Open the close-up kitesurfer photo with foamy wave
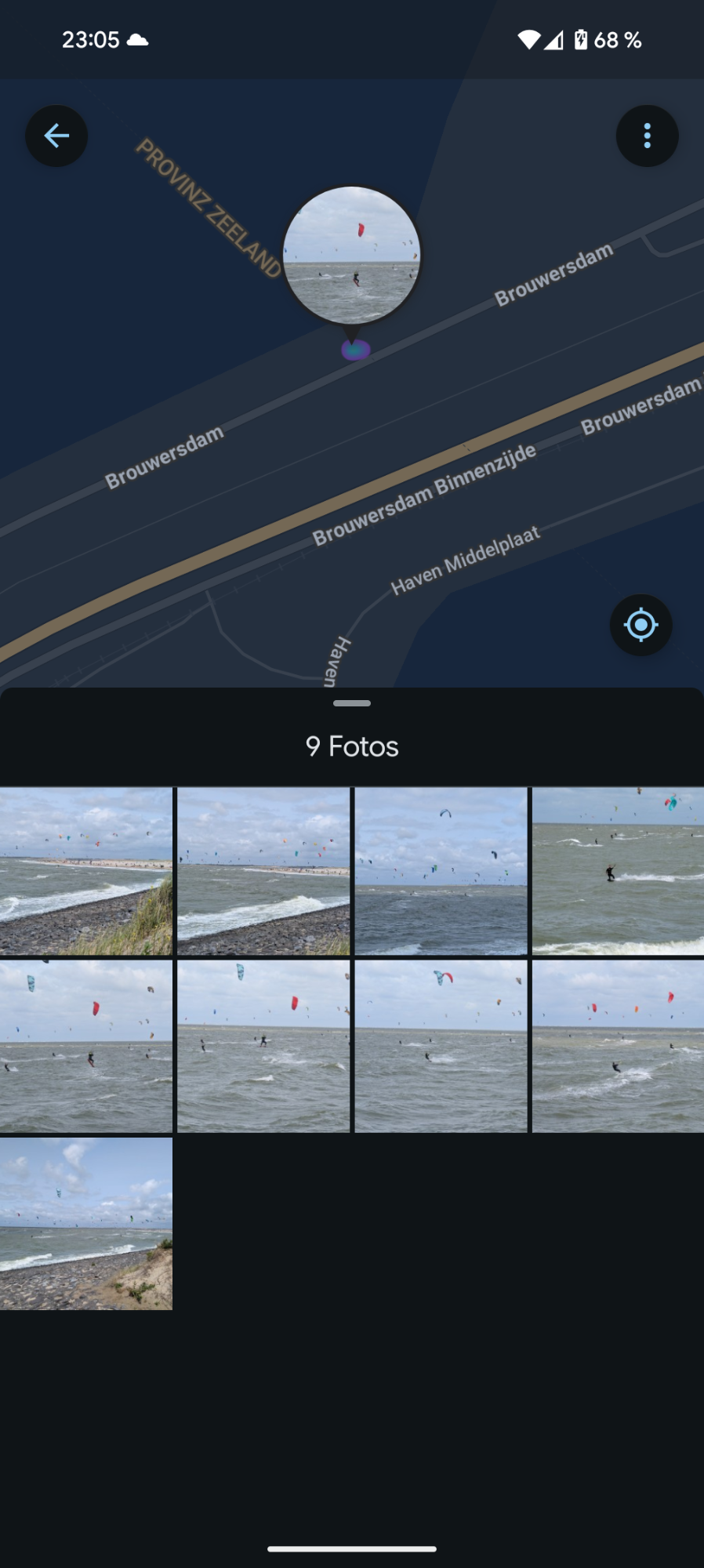The width and height of the screenshot is (704, 1568). [618, 871]
